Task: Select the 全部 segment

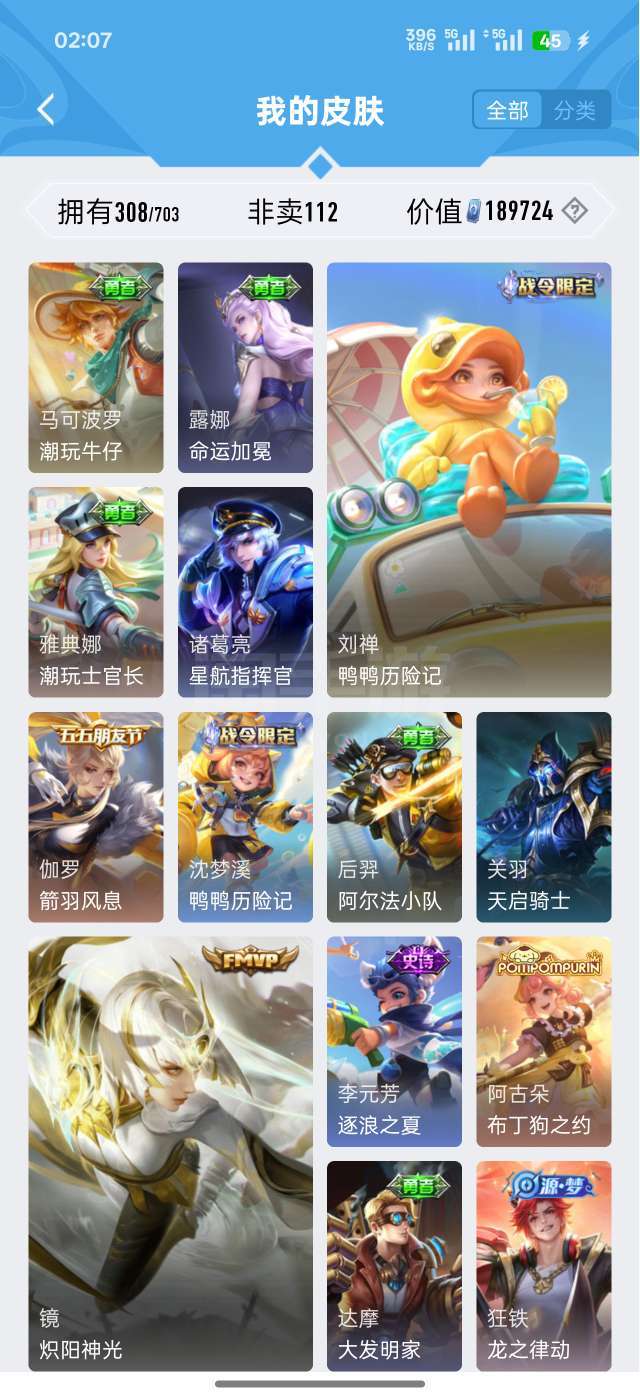Action: point(508,110)
